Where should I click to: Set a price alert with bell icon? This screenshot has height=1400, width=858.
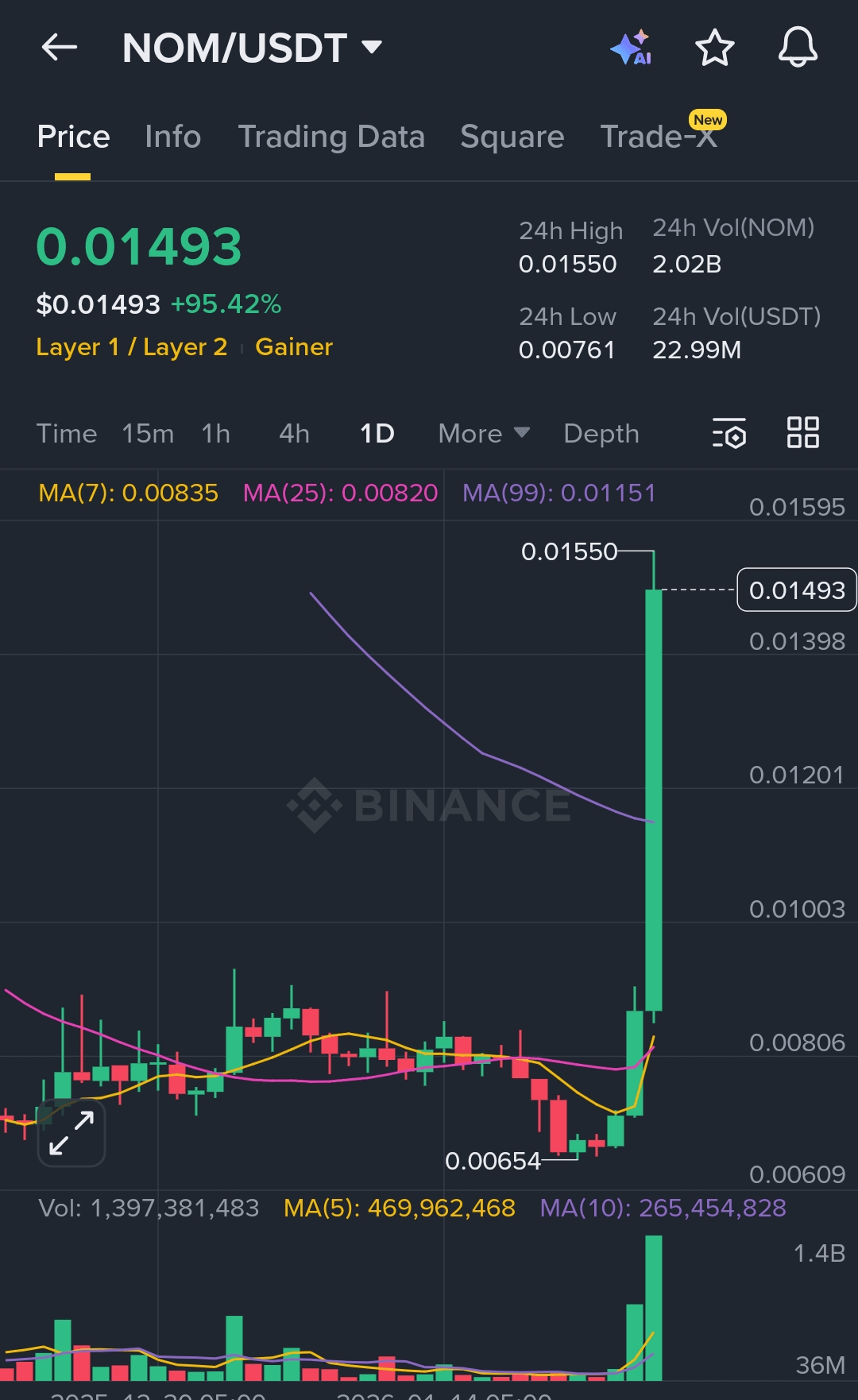point(798,48)
